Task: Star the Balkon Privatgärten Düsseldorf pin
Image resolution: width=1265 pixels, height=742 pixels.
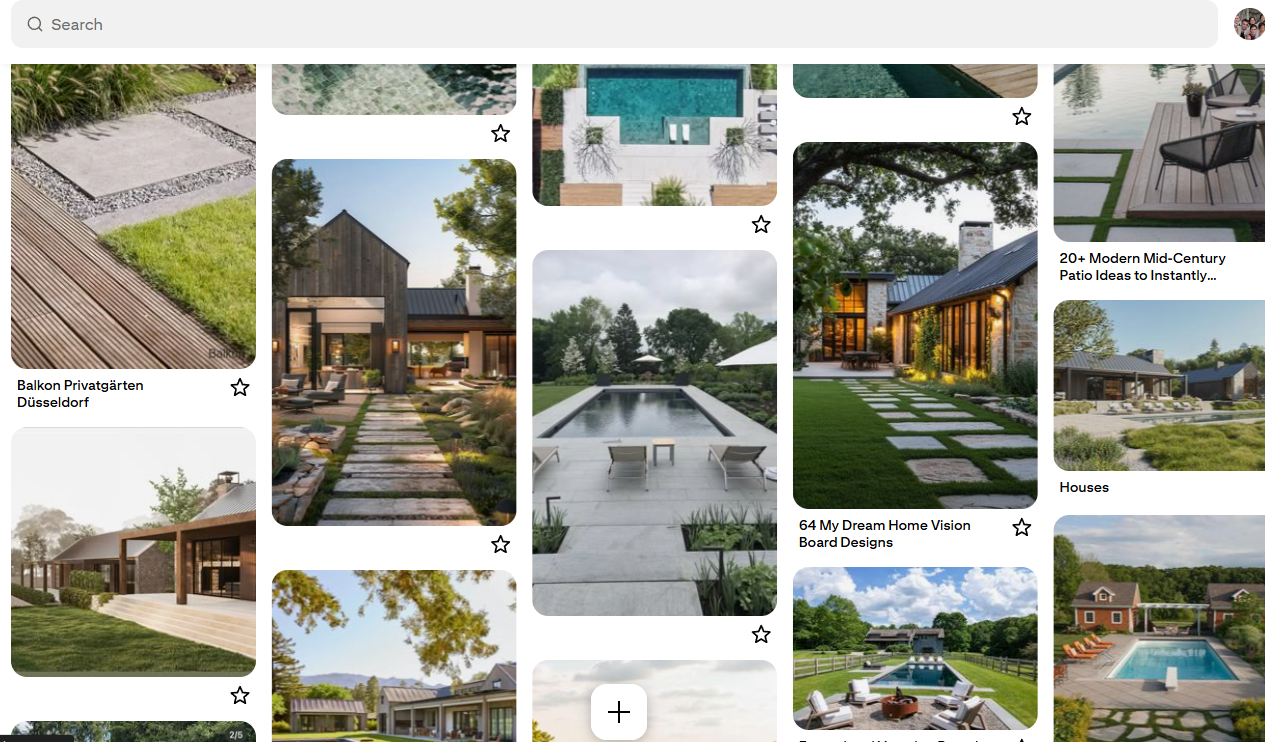Action: pos(240,387)
